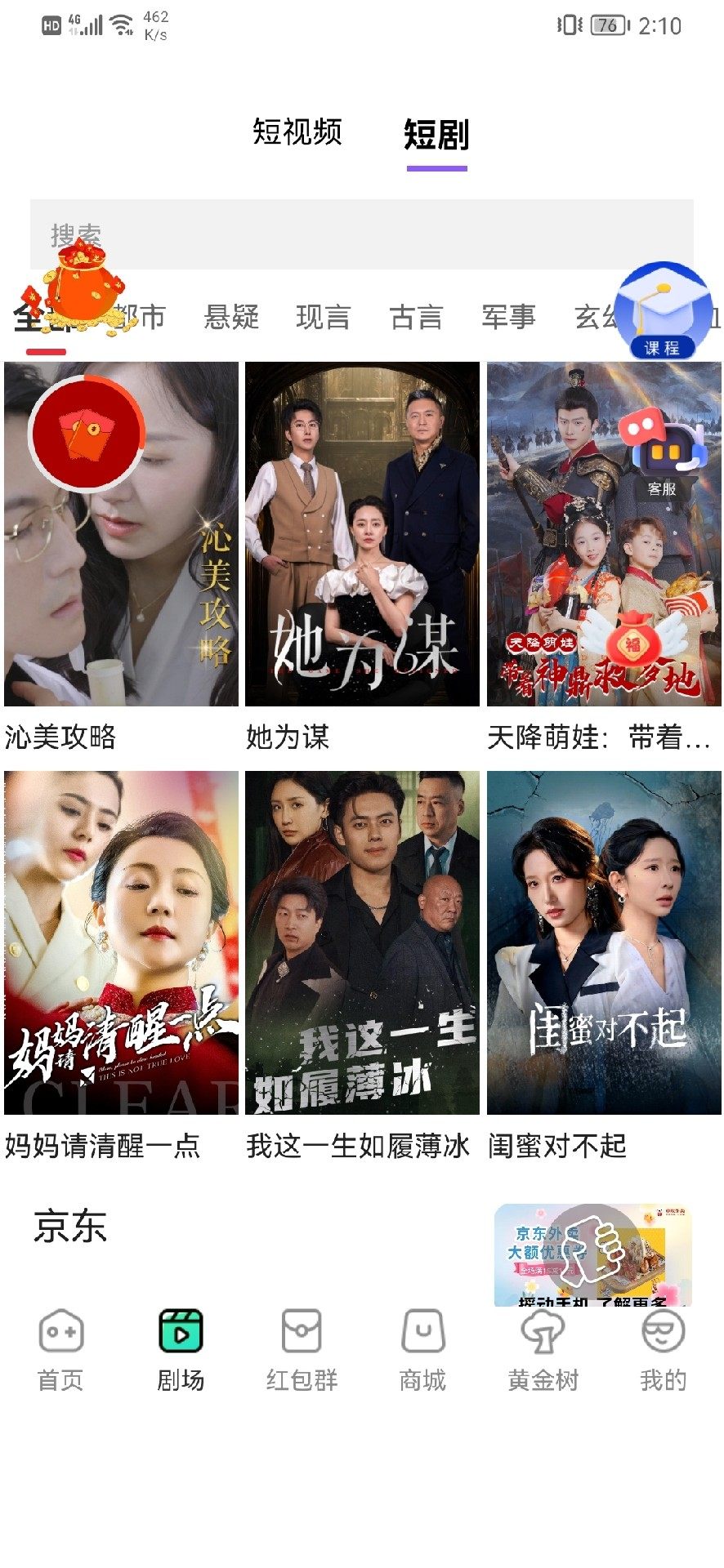
Task: Open the drama 她为谋
Action: coord(362,535)
